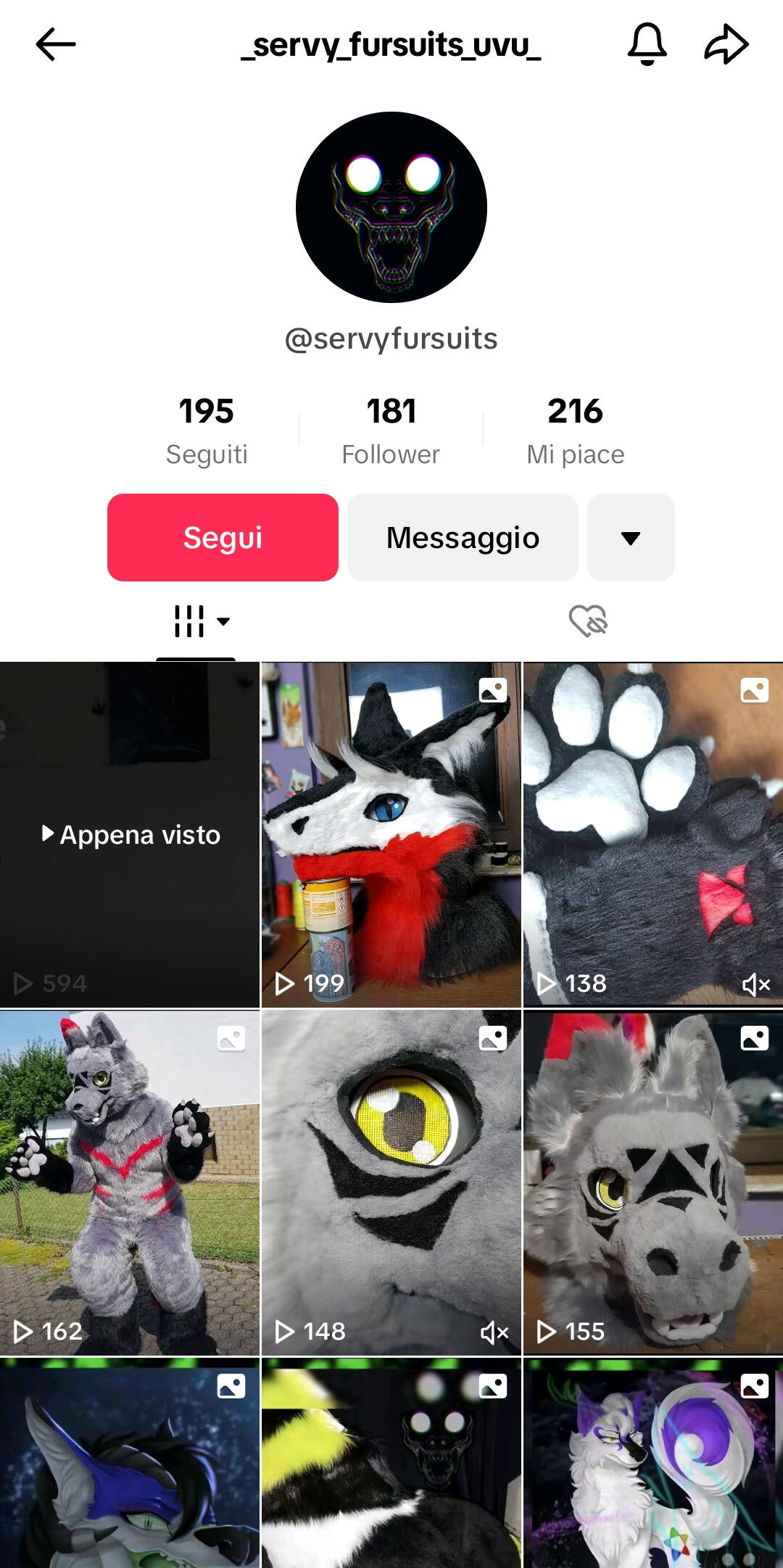Open the post with 199 views

click(x=391, y=834)
